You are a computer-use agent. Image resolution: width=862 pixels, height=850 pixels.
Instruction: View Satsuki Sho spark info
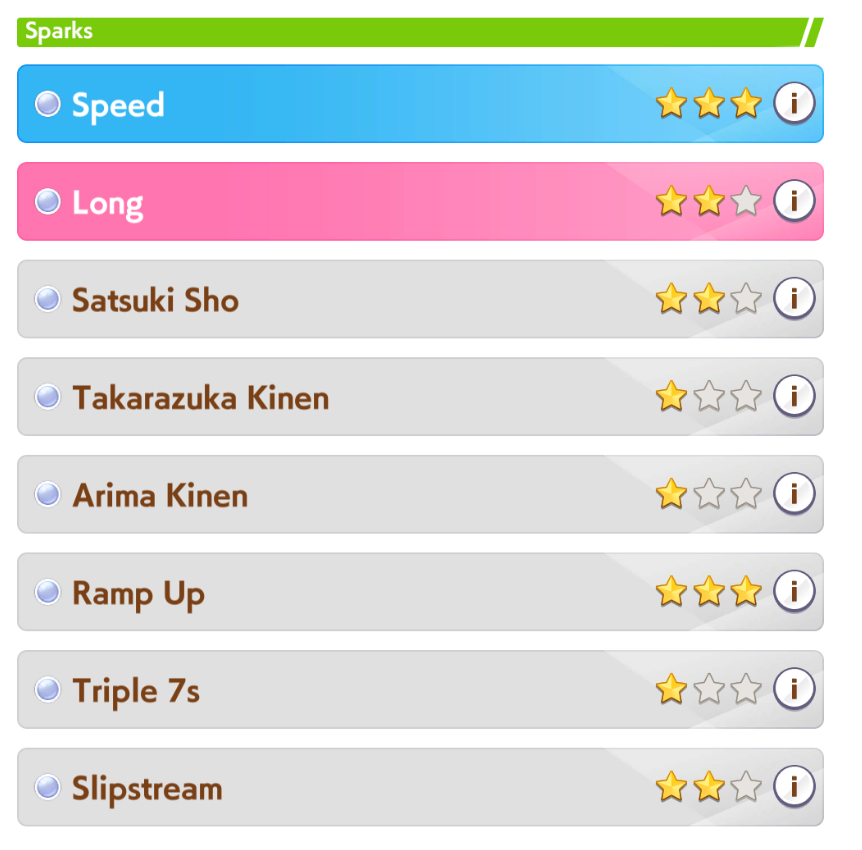(794, 298)
